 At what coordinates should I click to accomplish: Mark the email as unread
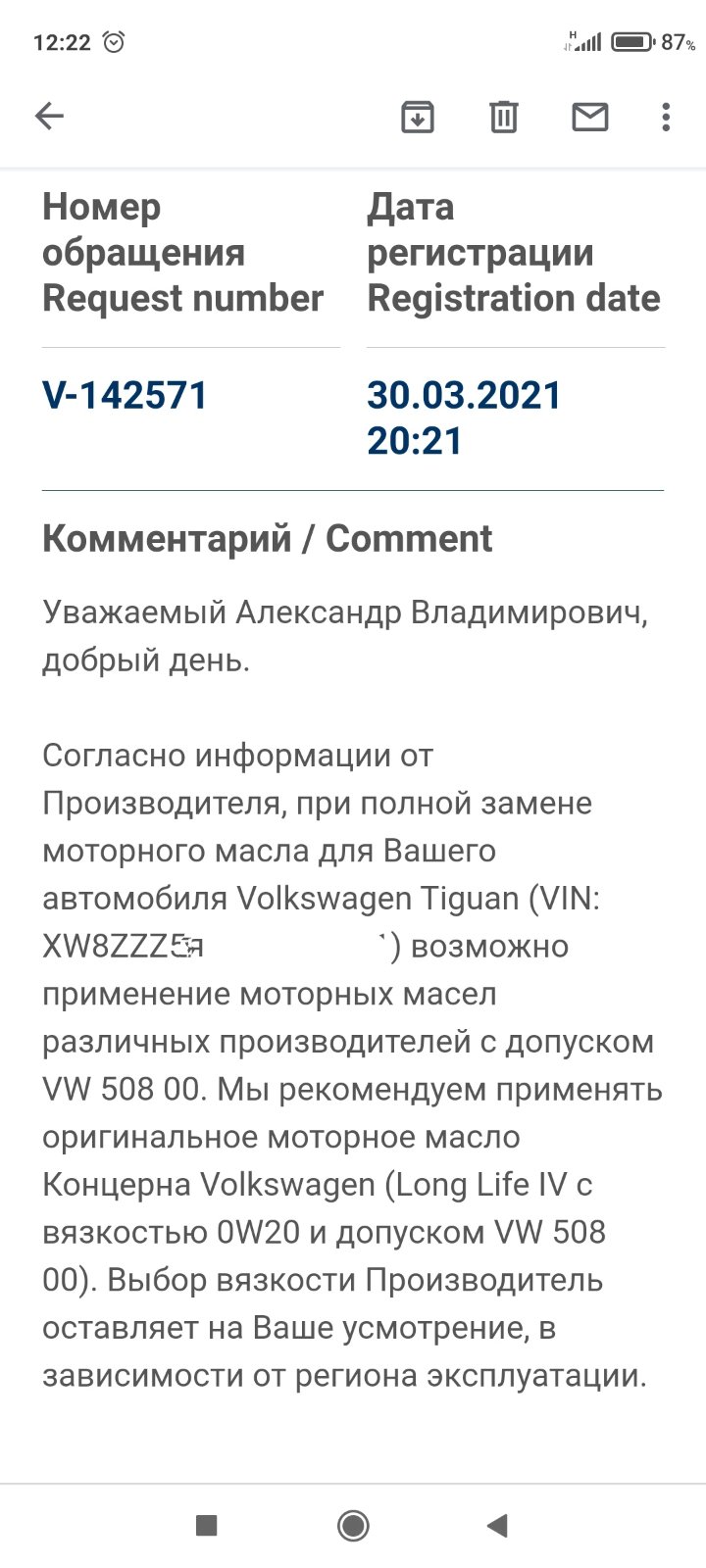[590, 117]
